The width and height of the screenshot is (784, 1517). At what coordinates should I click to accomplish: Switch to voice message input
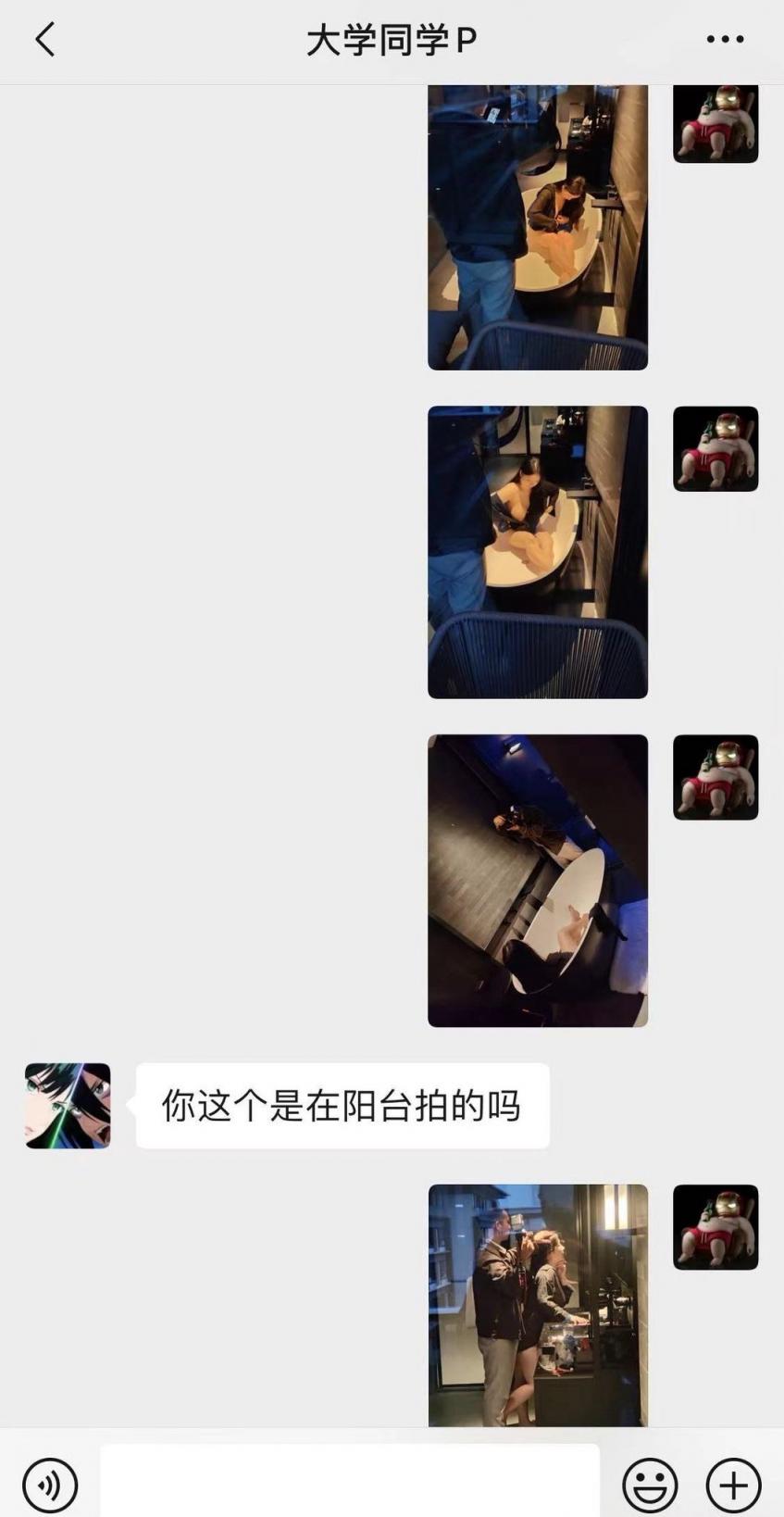pyautogui.click(x=50, y=1485)
